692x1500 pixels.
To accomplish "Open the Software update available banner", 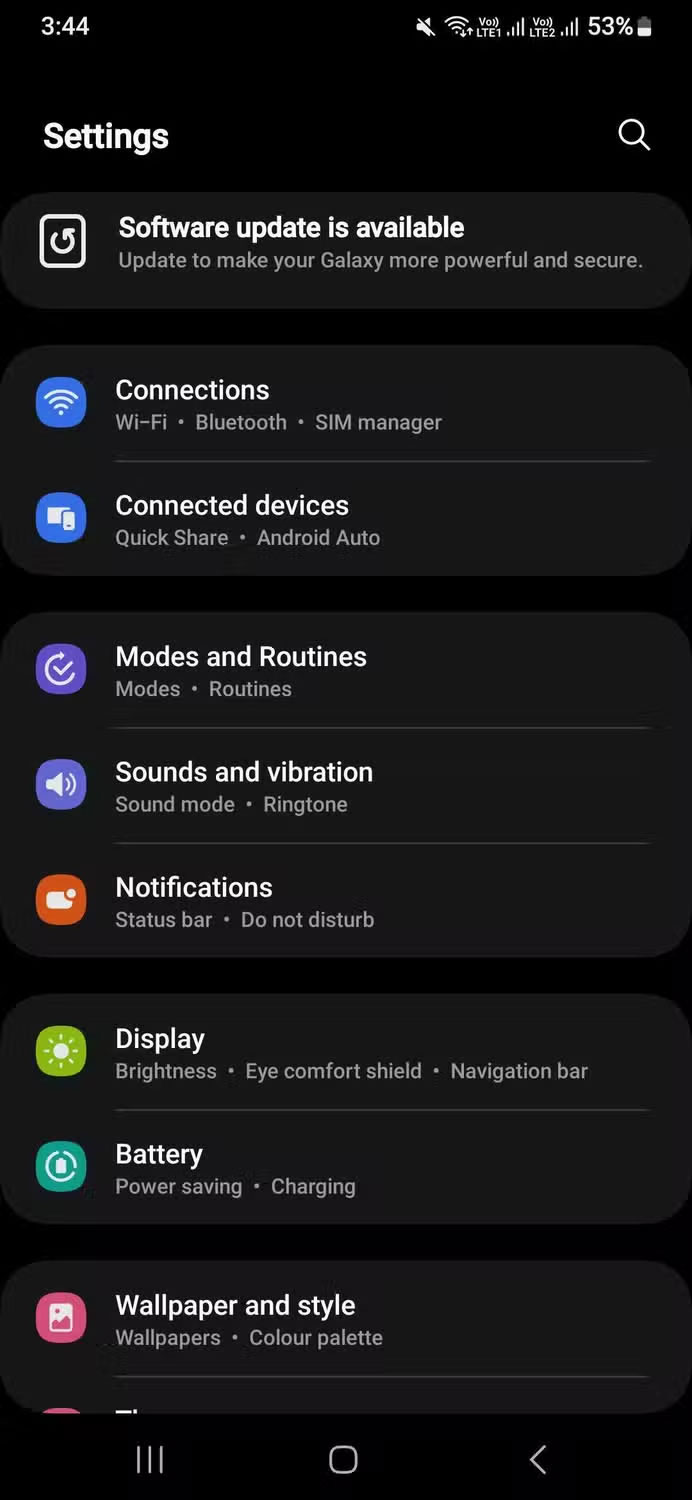I will click(x=346, y=243).
